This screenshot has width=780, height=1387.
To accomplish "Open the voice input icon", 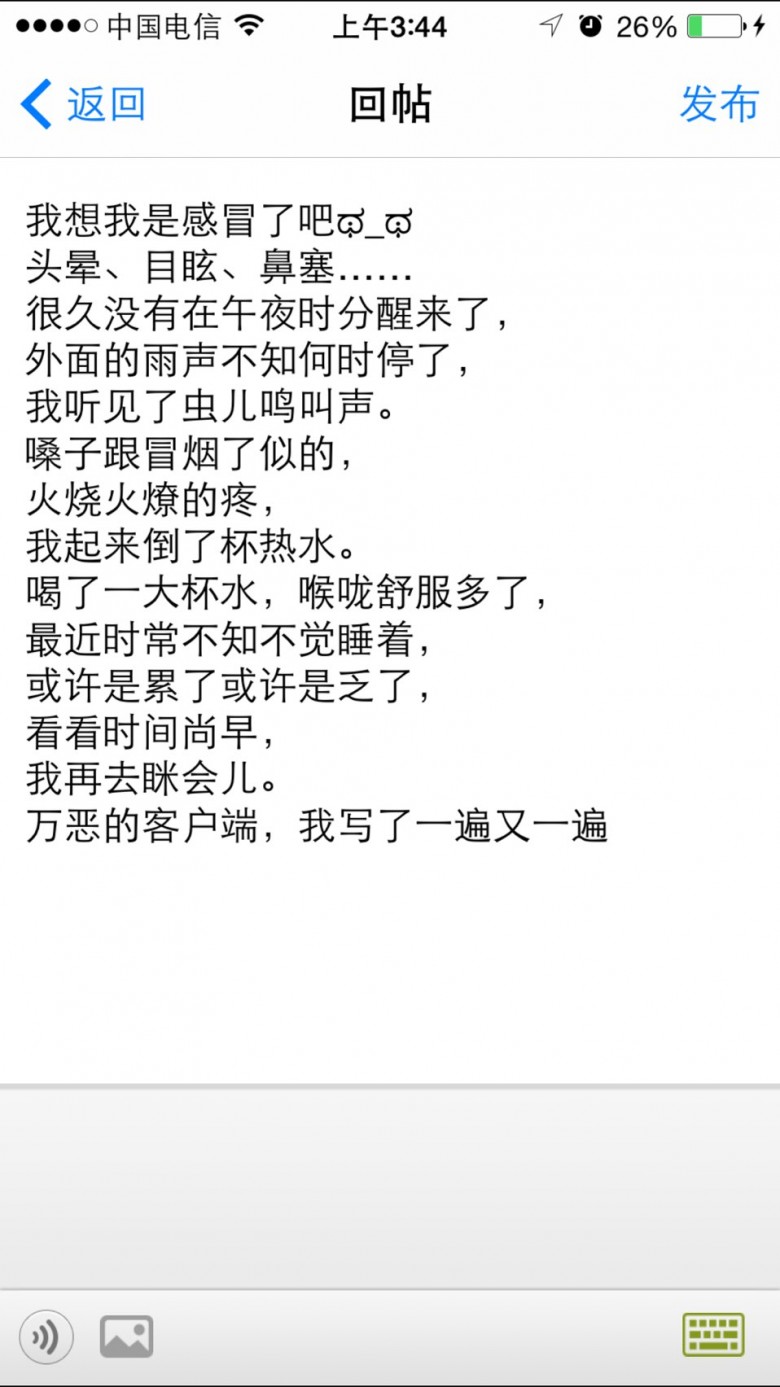I will coord(46,1337).
